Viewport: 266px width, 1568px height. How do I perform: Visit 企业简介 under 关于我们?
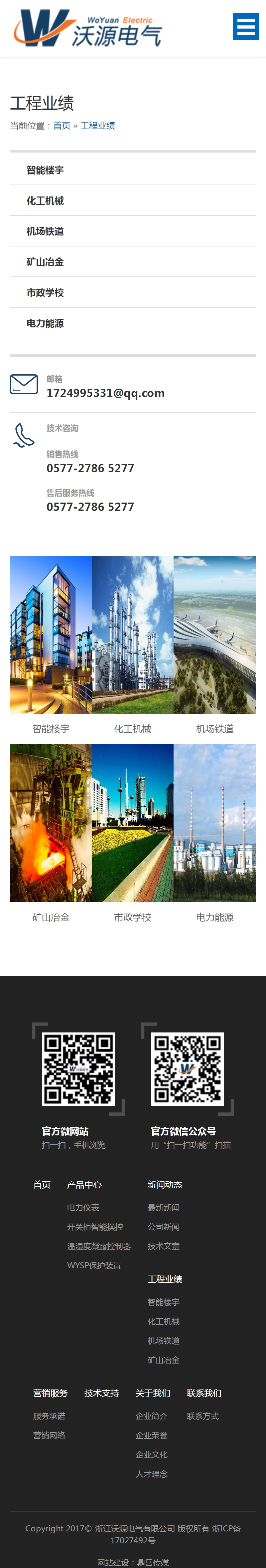151,1416
